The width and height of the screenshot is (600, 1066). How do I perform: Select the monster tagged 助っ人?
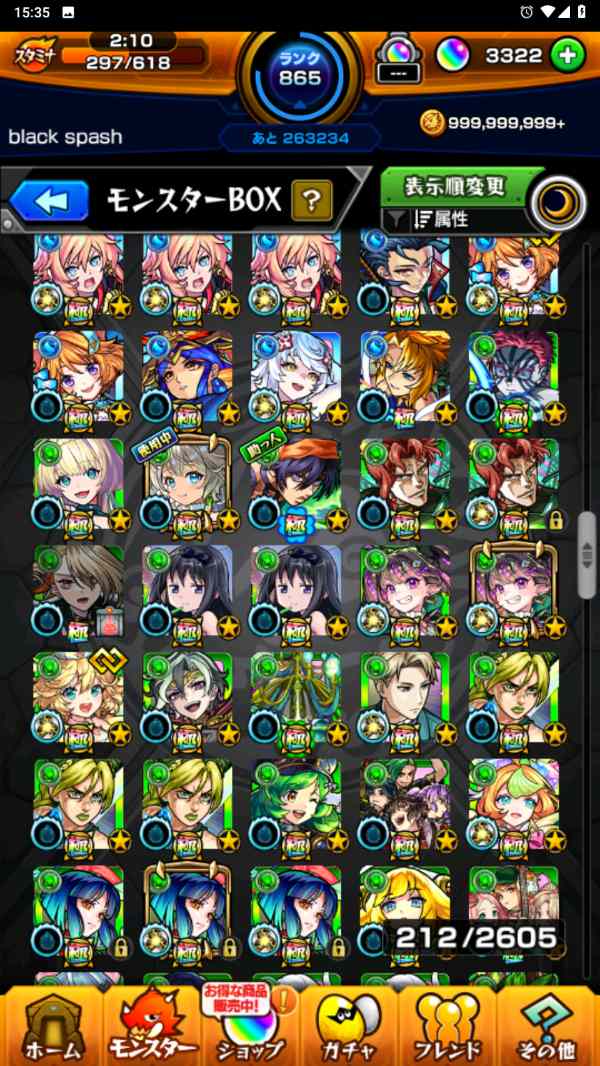[296, 485]
